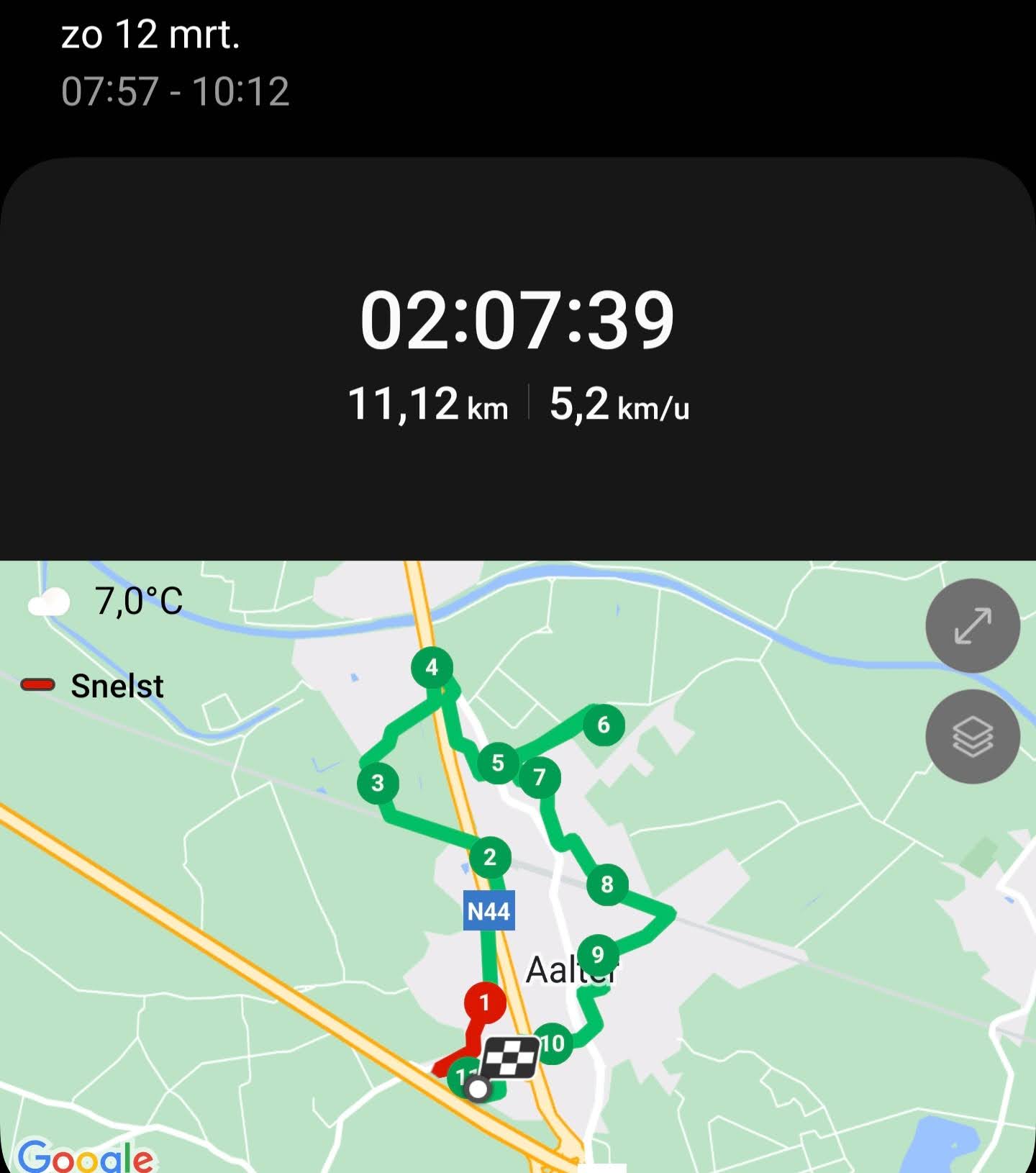Expand the route map to full screen

pyautogui.click(x=972, y=625)
